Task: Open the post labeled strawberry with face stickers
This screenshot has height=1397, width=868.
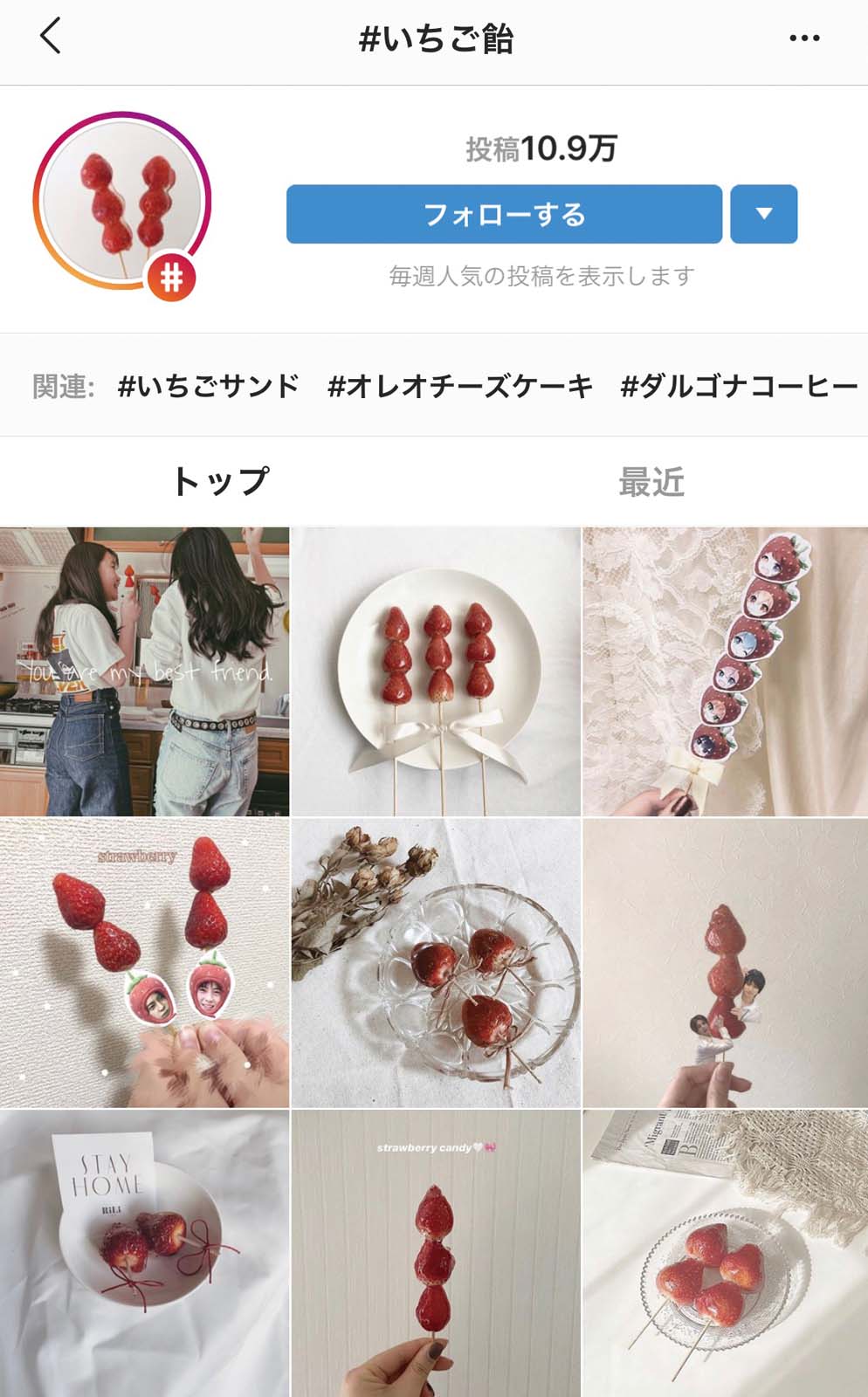Action: 144,963
